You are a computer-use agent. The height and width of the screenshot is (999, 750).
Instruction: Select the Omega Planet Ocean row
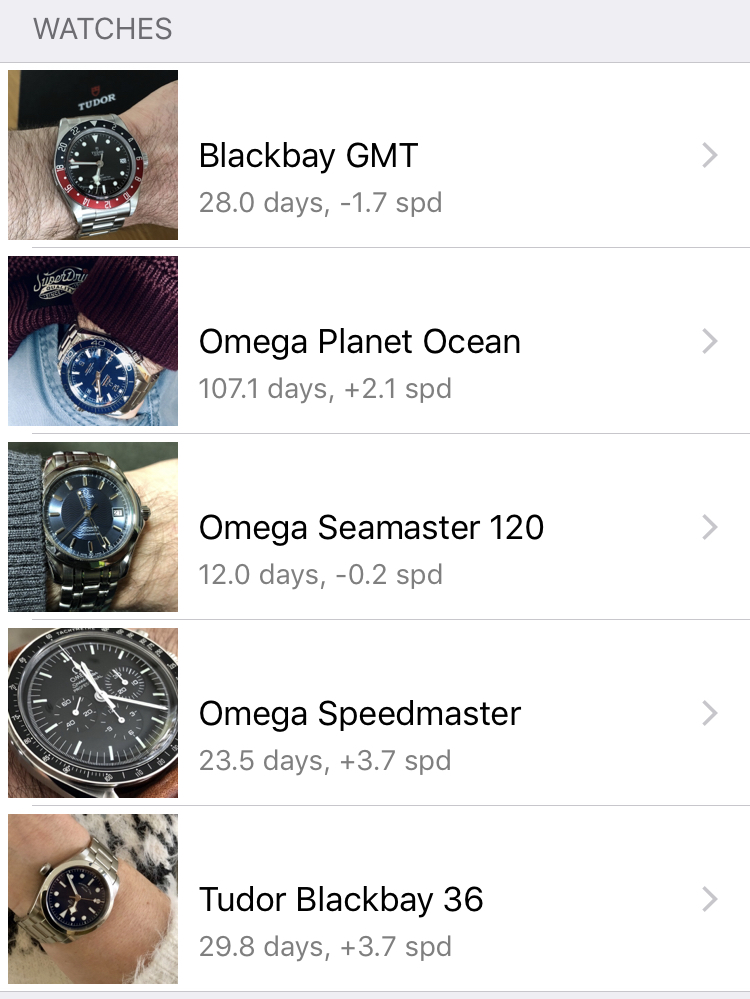click(374, 342)
